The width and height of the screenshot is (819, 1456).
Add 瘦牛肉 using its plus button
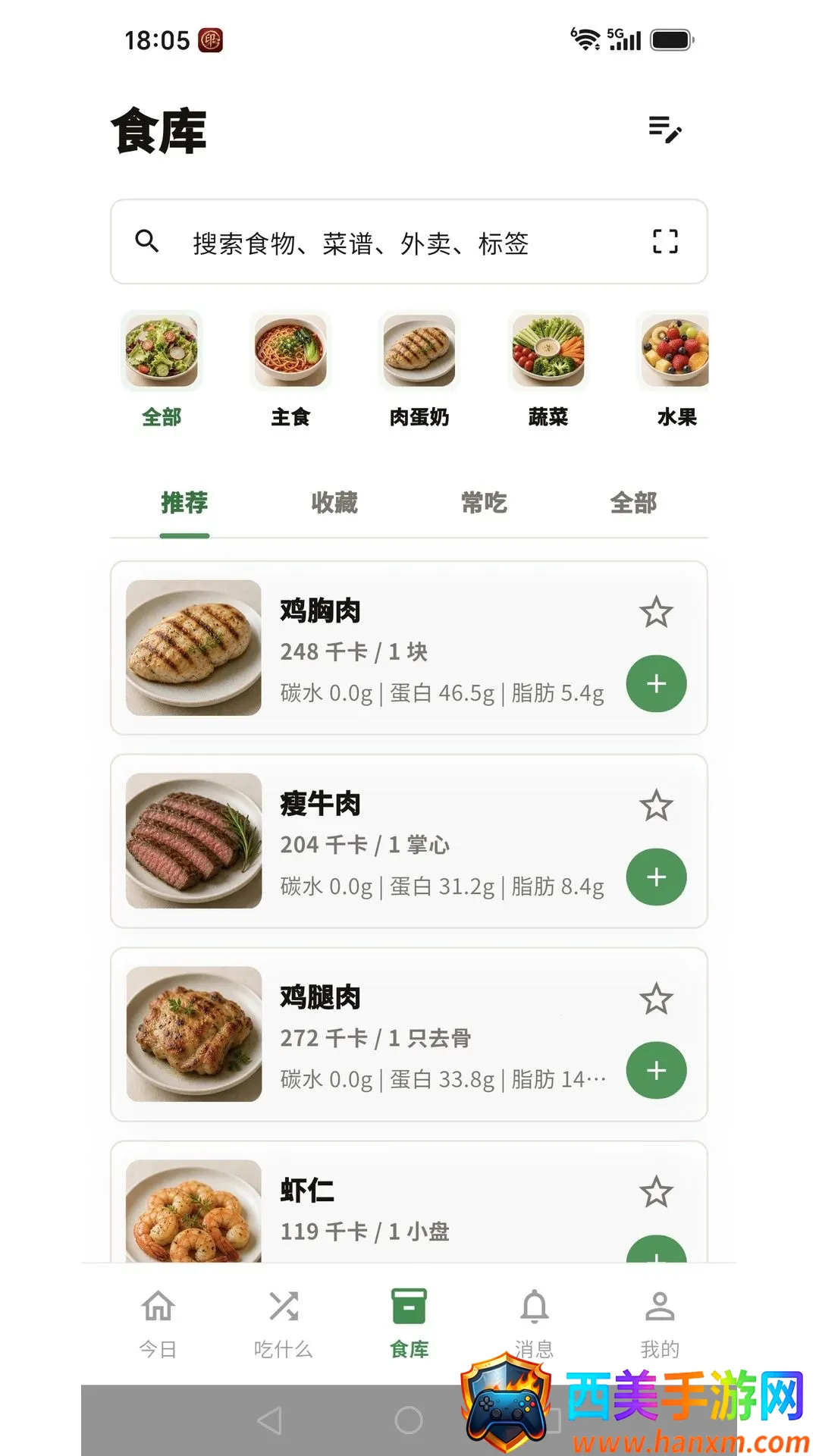click(x=656, y=877)
